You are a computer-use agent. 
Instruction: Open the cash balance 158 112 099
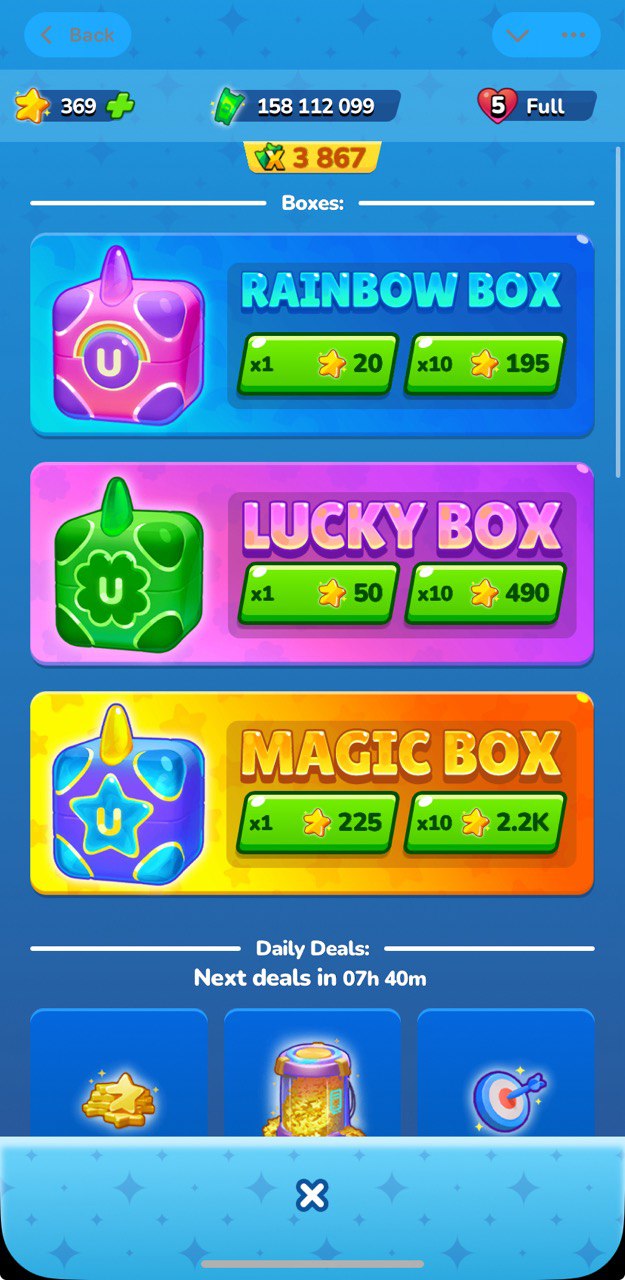click(x=306, y=106)
